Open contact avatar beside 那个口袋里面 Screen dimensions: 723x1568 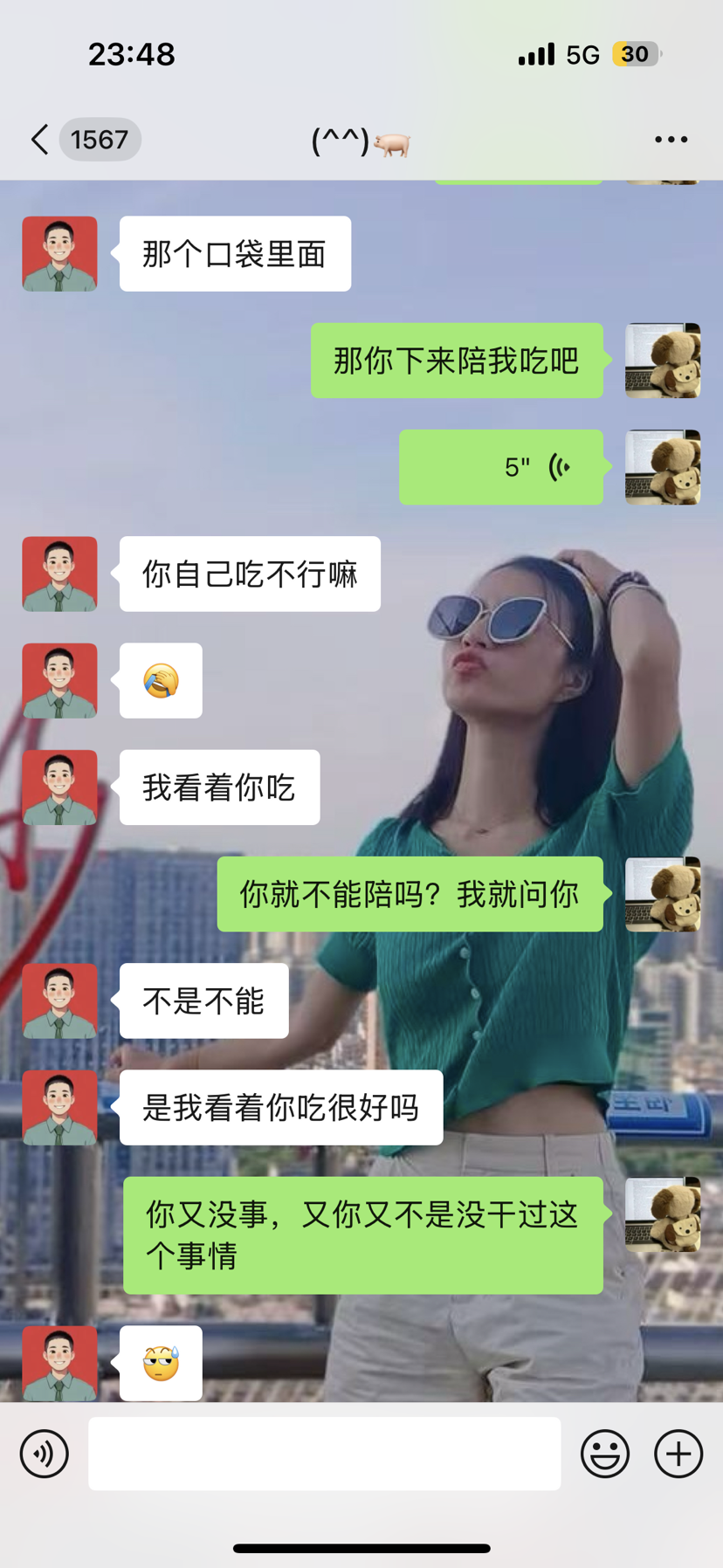tap(59, 254)
